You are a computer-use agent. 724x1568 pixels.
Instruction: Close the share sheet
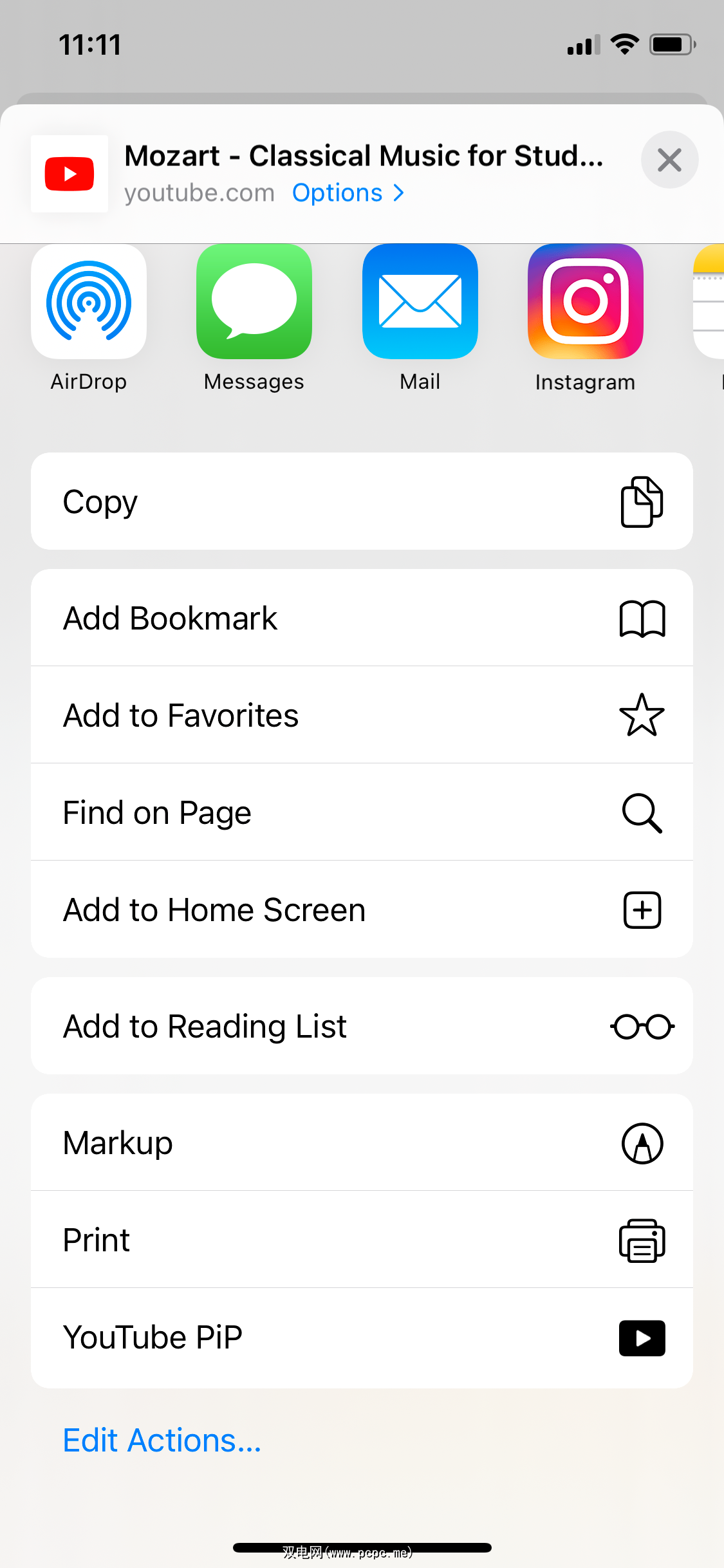pos(669,160)
